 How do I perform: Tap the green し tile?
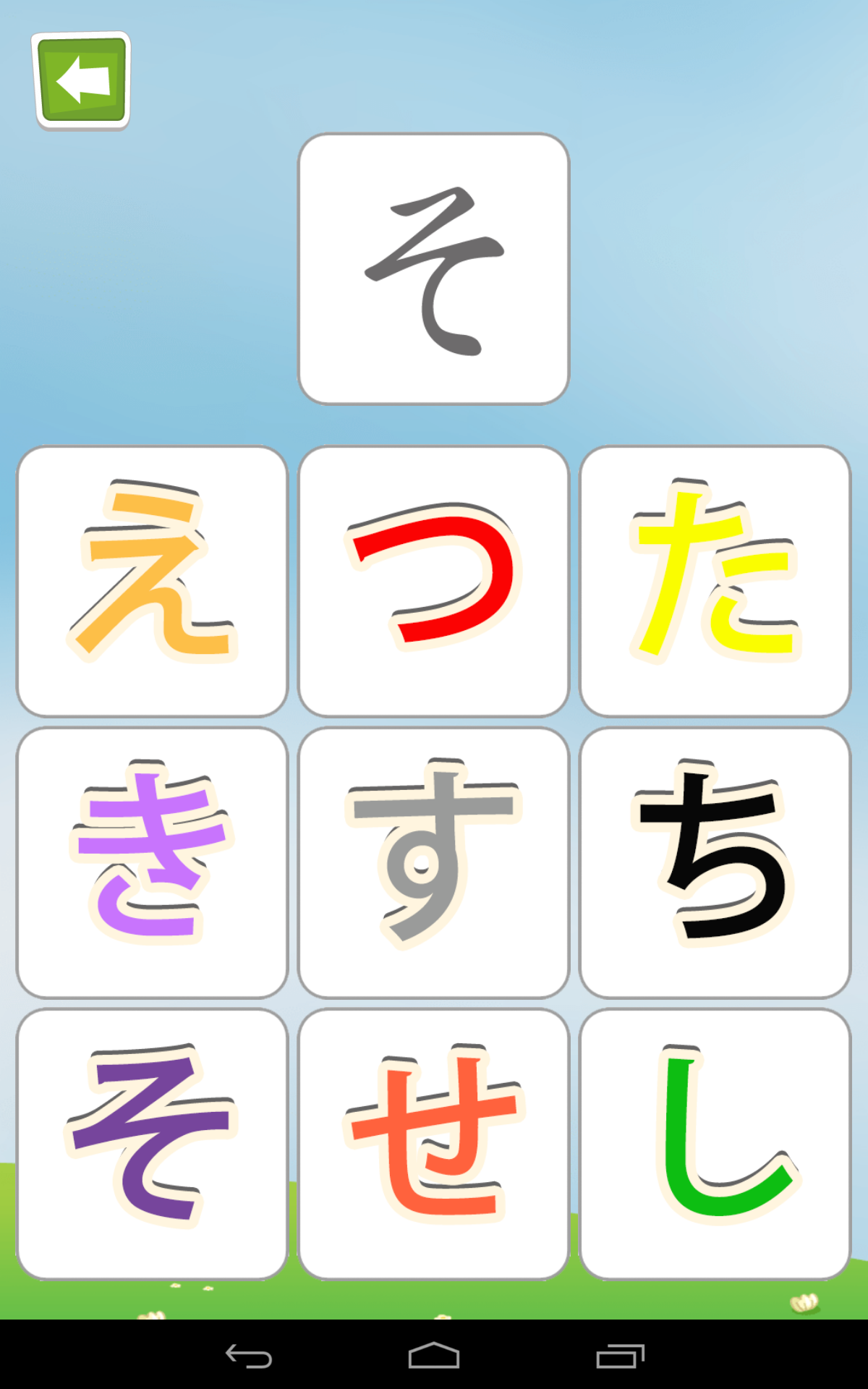(x=715, y=1144)
